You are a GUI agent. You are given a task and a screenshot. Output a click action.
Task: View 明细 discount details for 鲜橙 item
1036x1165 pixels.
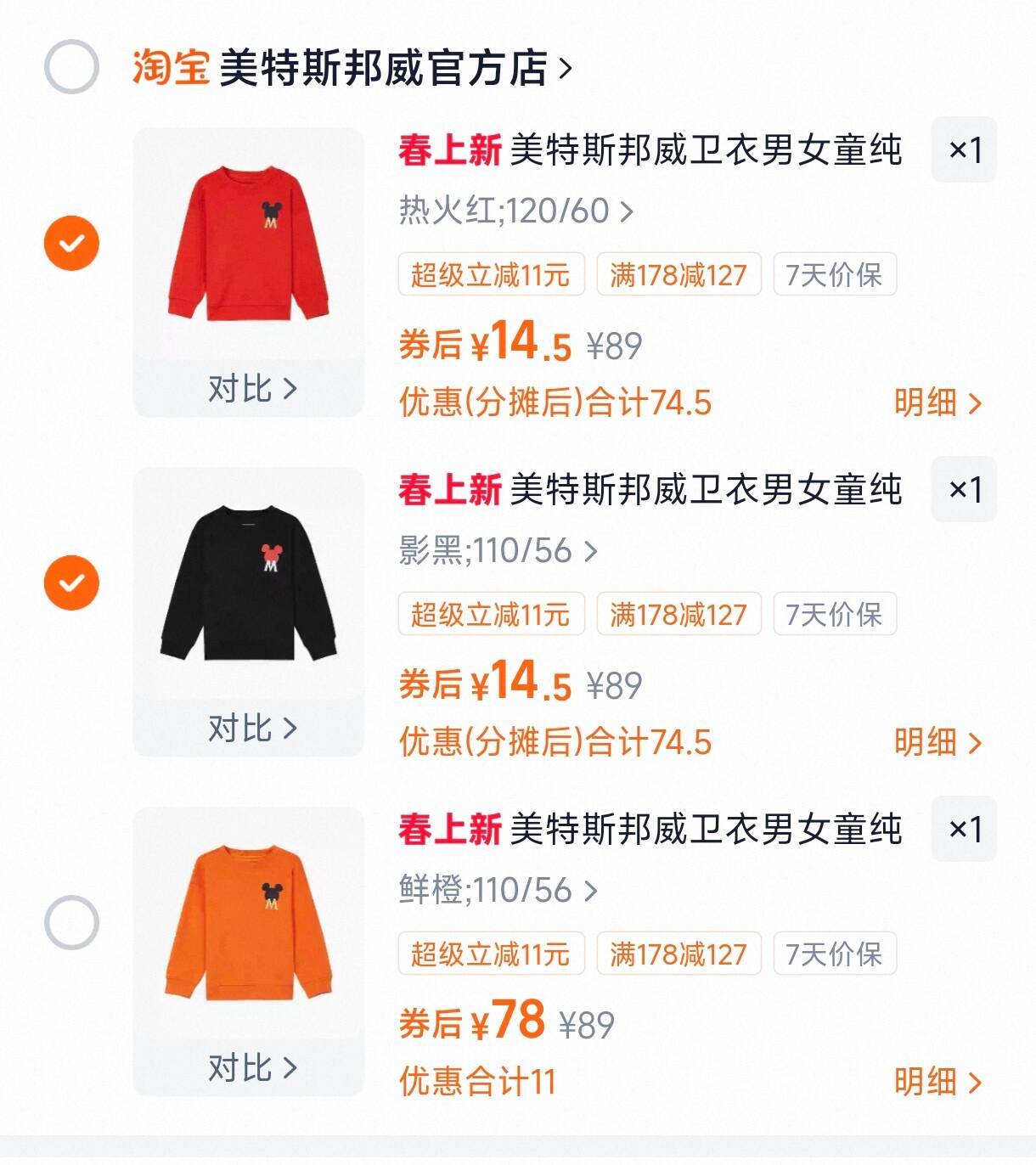937,1082
